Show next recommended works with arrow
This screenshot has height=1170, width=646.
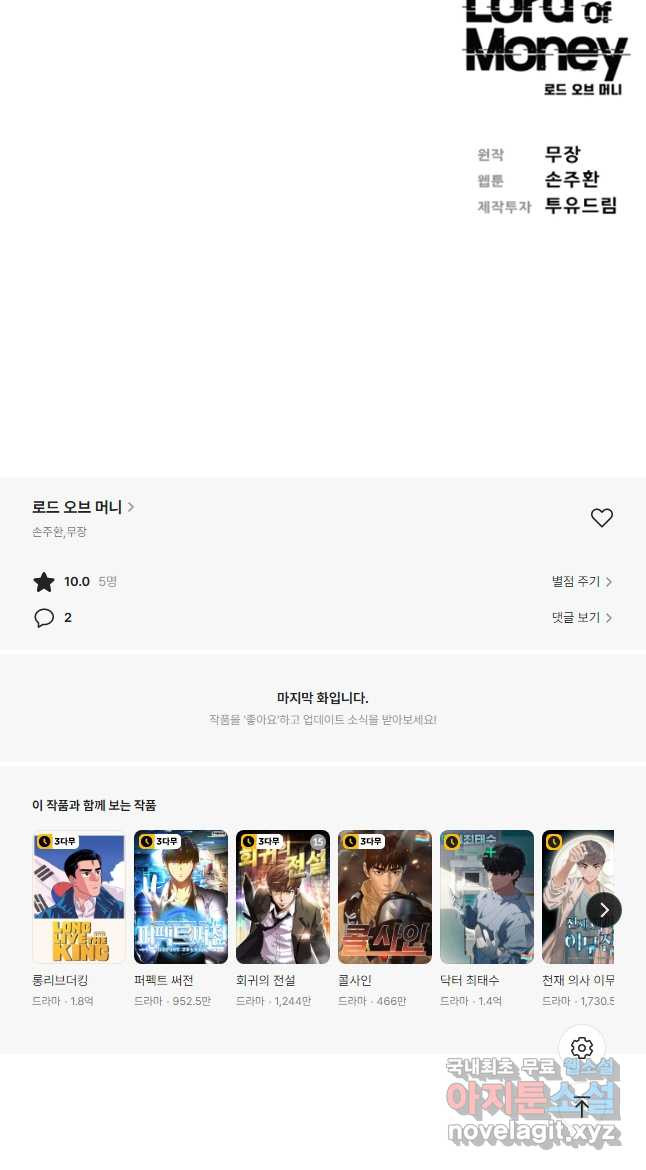pyautogui.click(x=604, y=910)
